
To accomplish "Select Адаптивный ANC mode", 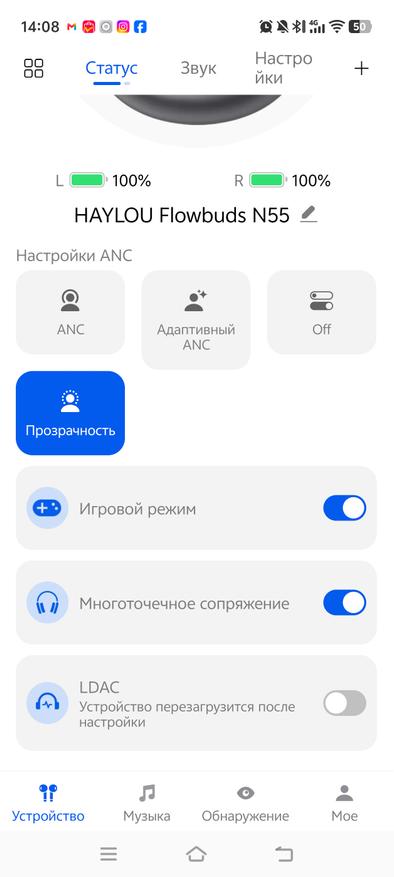I will tap(196, 320).
